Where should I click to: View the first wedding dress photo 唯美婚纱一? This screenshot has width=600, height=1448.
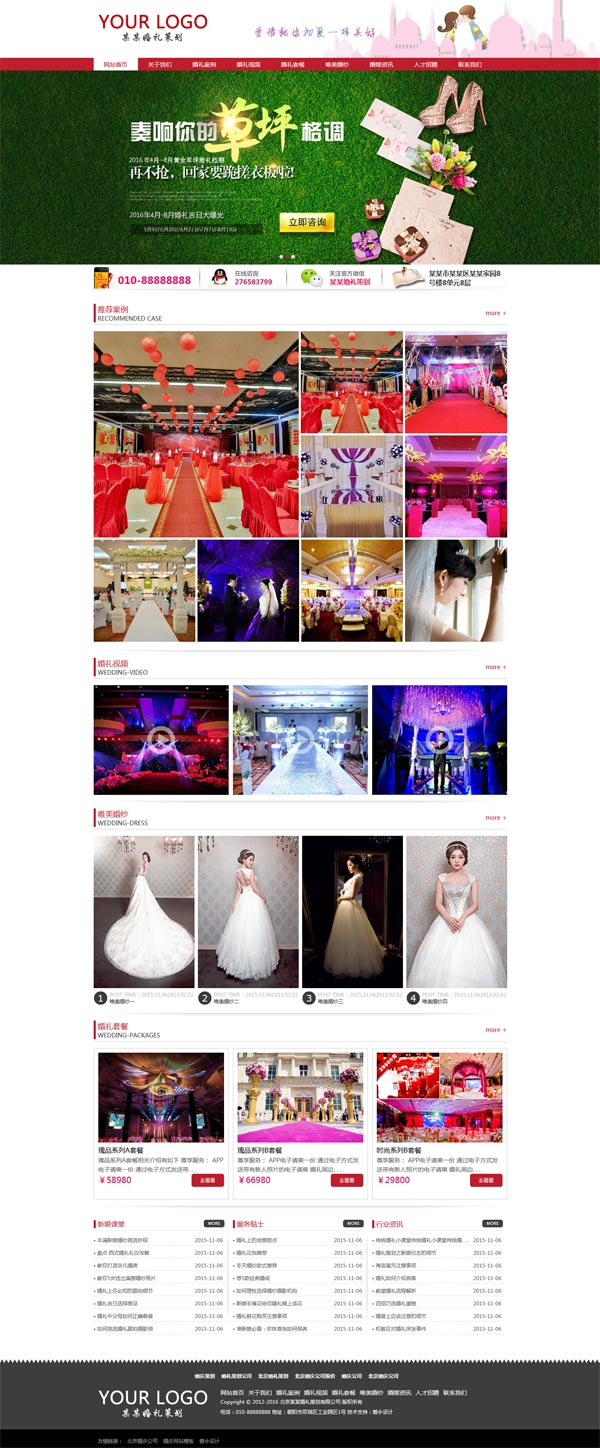(144, 911)
